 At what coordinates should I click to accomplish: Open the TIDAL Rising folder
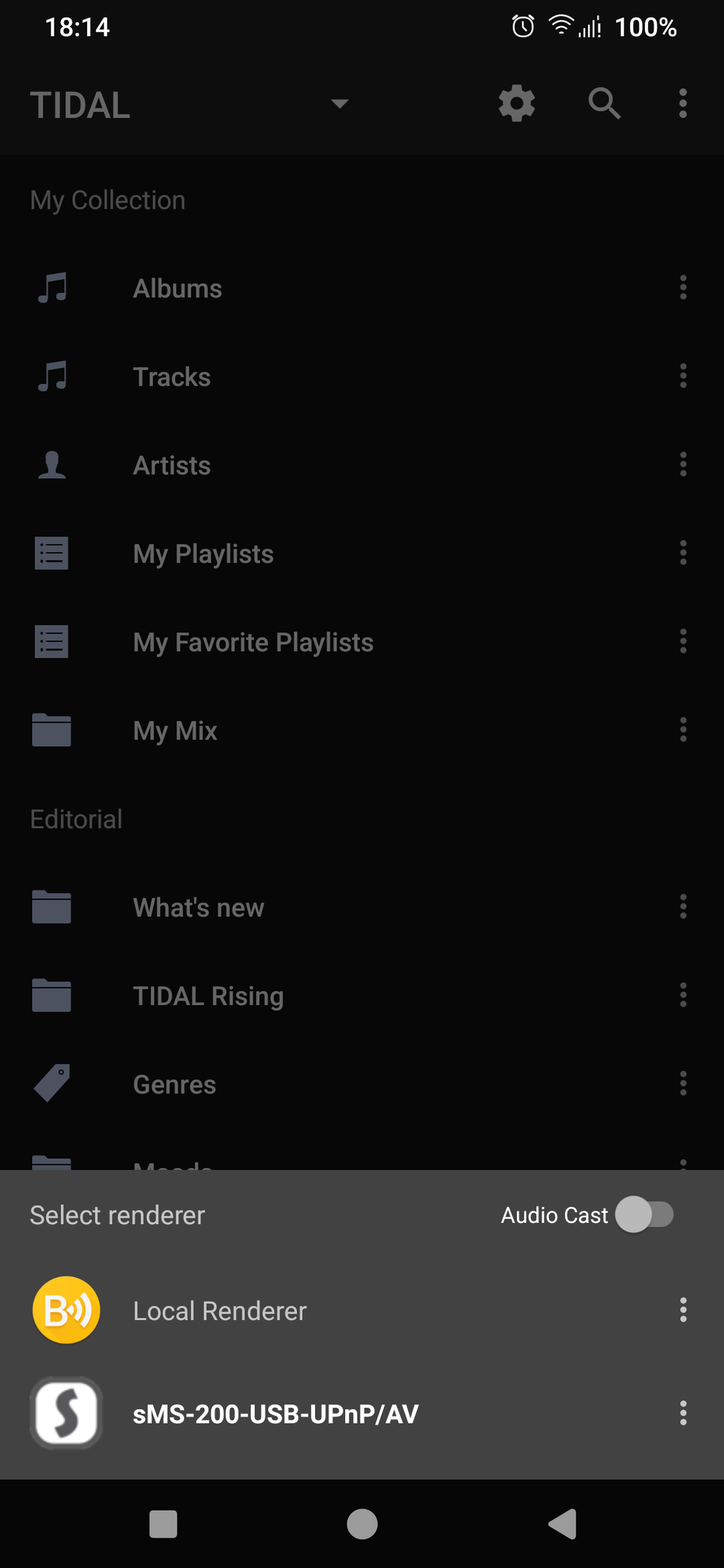[208, 997]
